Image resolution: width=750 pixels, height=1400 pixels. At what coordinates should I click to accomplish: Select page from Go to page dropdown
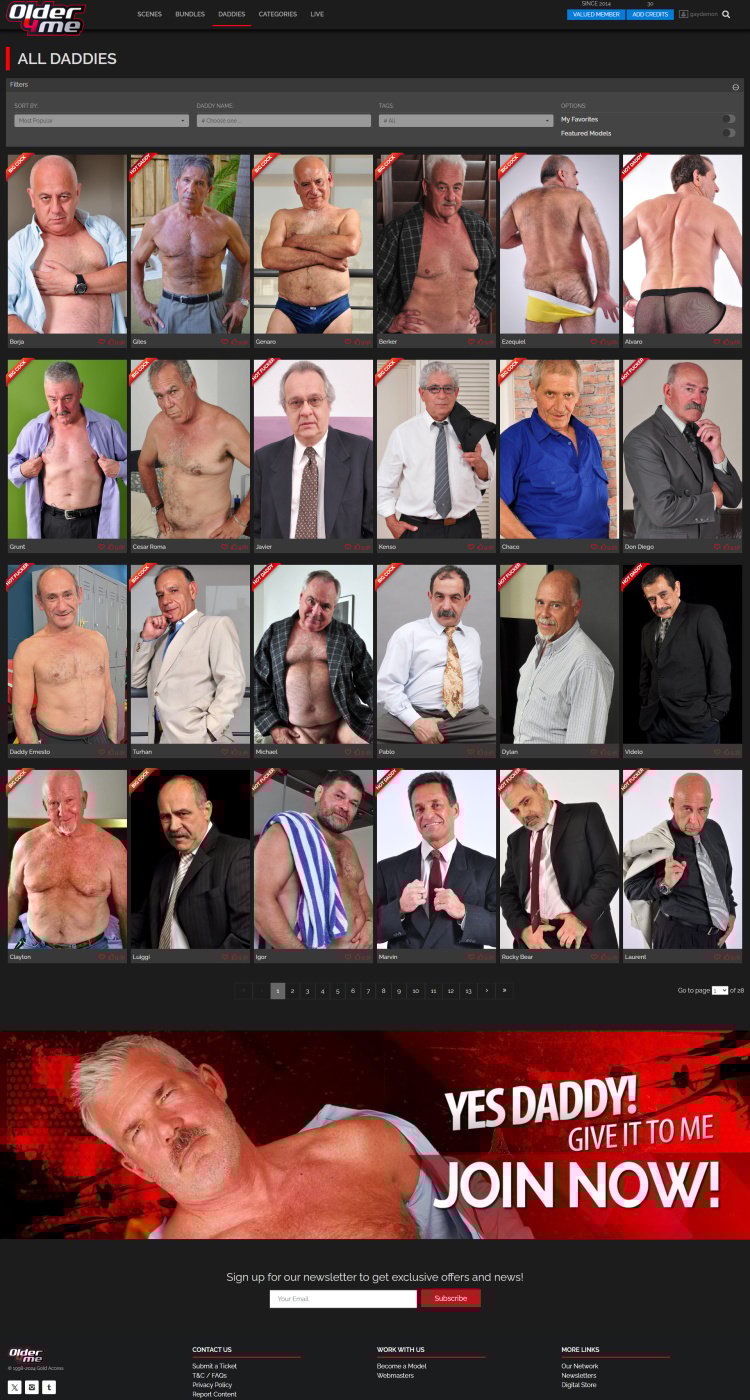(x=720, y=990)
